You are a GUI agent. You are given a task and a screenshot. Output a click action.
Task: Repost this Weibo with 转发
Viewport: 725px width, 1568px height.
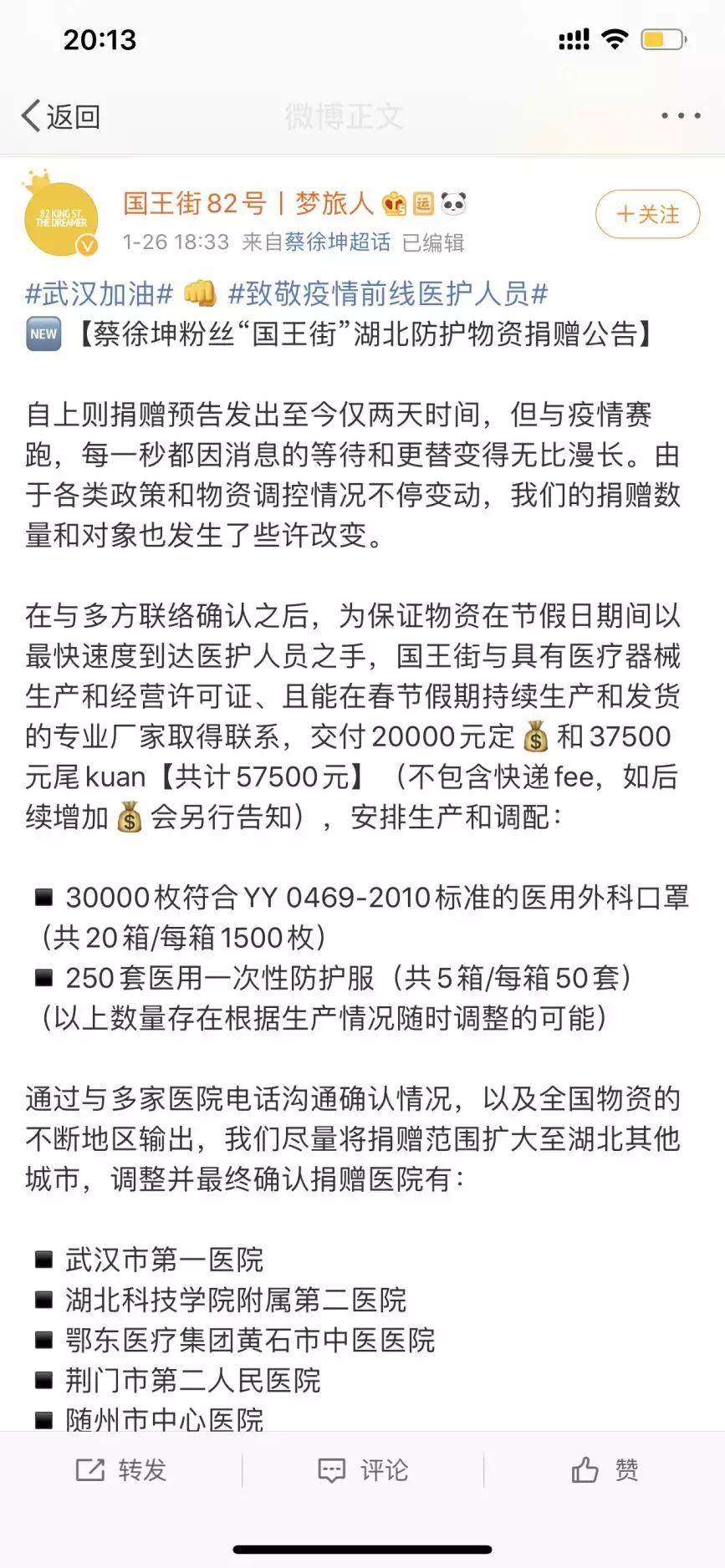[121, 1469]
